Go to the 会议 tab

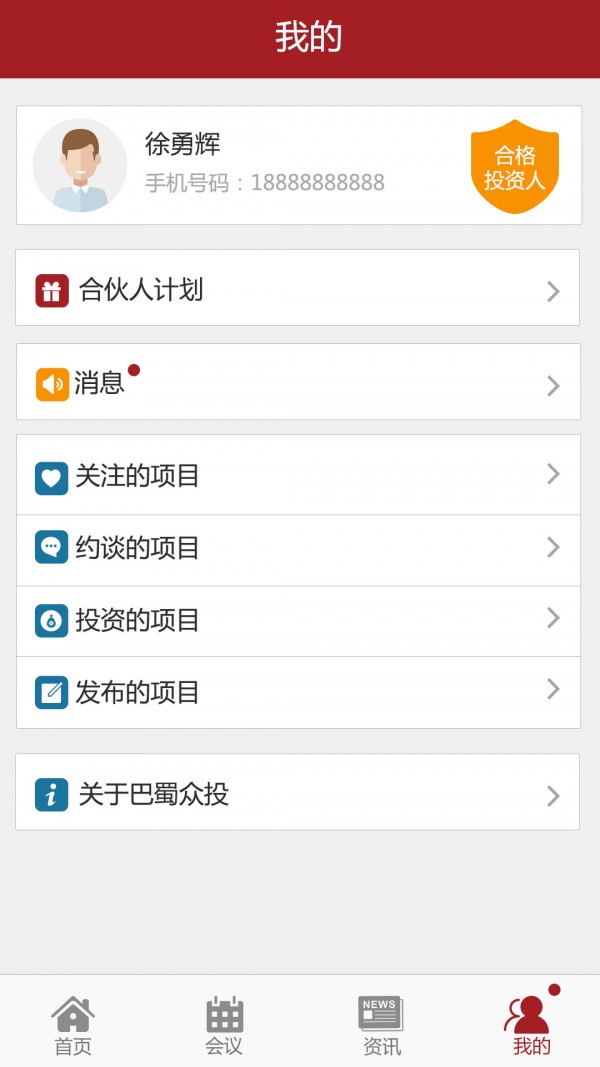coord(224,1026)
